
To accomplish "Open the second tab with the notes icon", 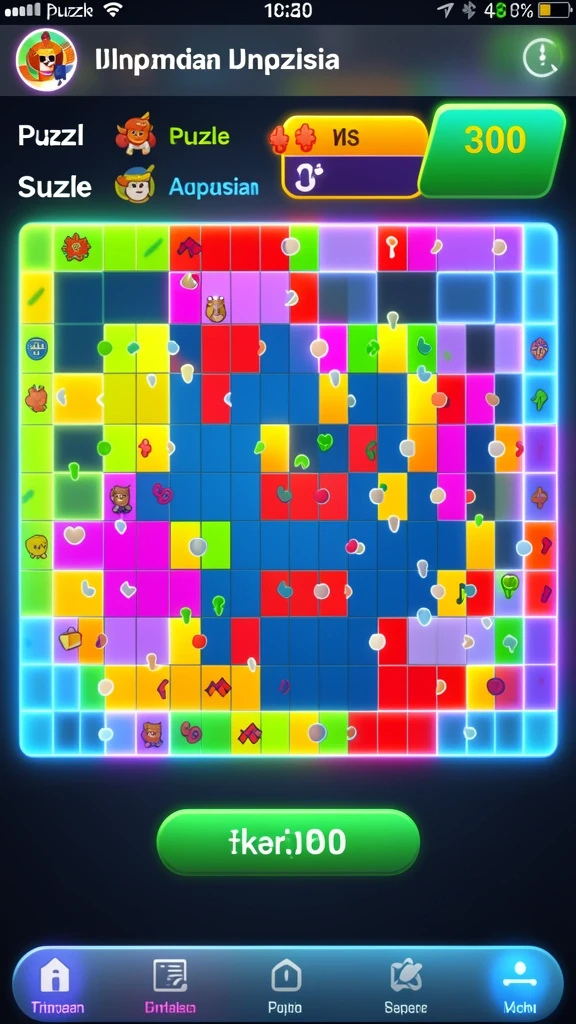I will pyautogui.click(x=170, y=985).
